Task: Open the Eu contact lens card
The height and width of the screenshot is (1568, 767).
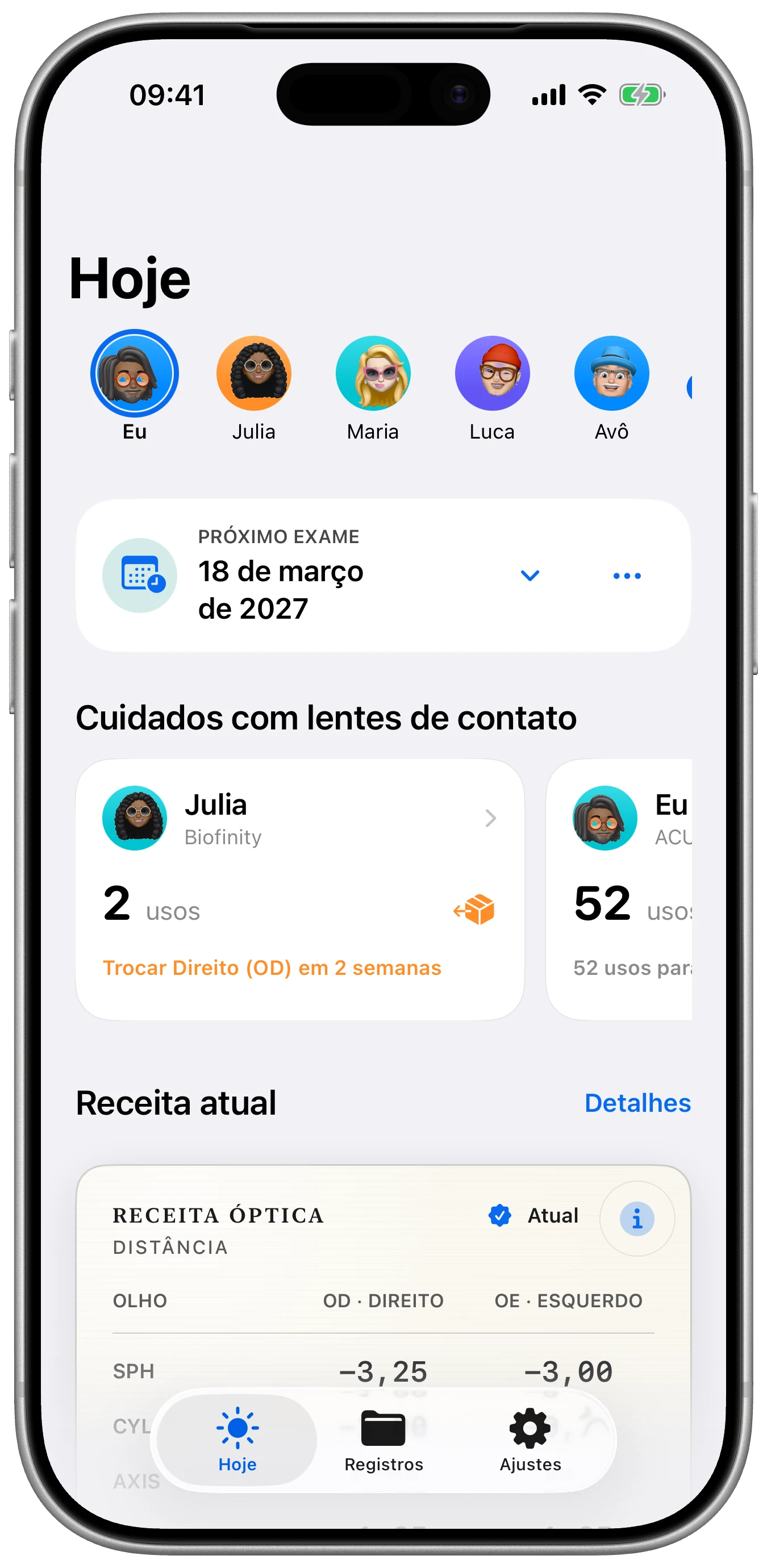Action: click(x=620, y=889)
